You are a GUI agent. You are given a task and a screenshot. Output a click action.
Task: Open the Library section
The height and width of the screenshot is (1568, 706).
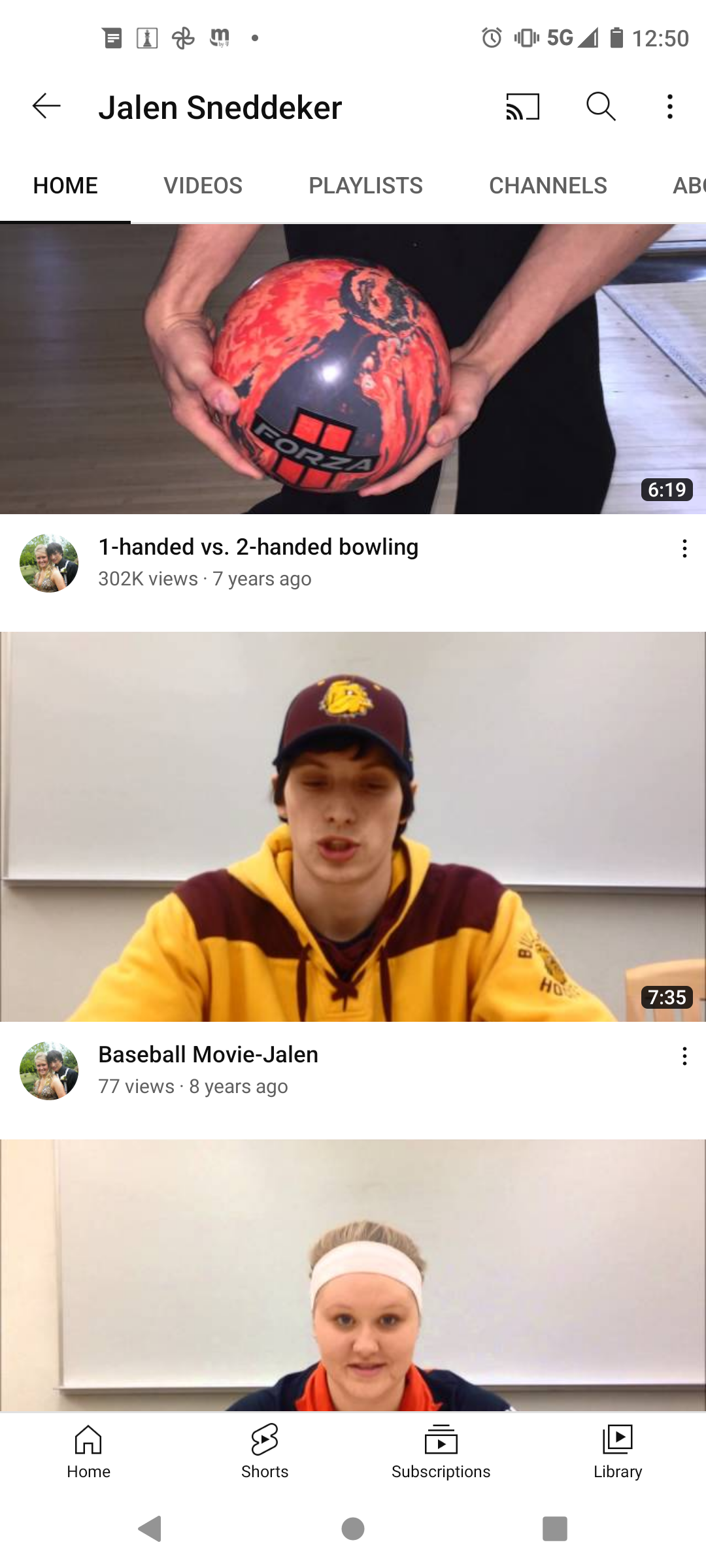tap(618, 1452)
